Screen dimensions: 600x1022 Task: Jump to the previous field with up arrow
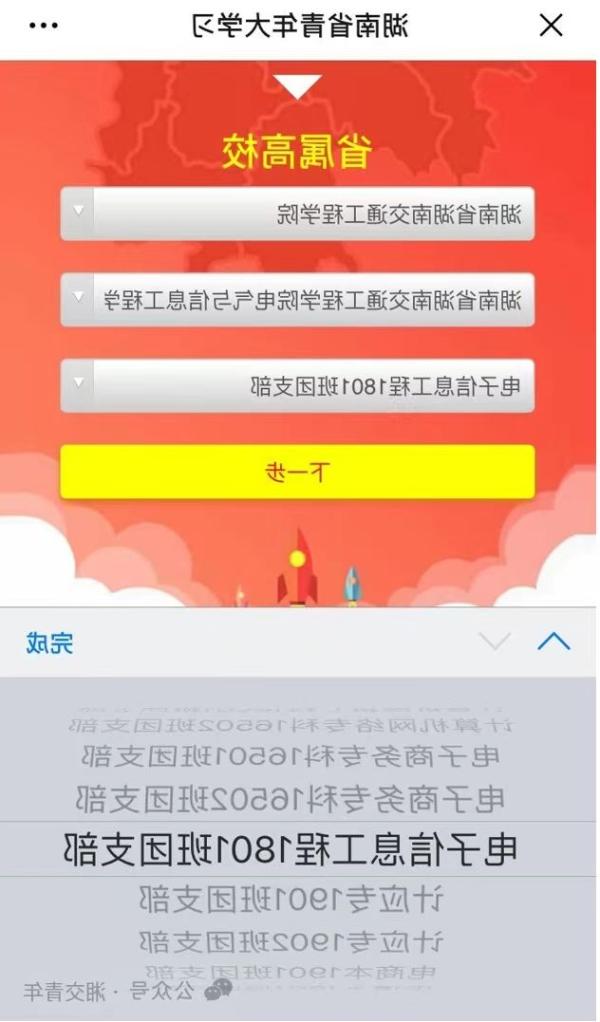(x=553, y=642)
